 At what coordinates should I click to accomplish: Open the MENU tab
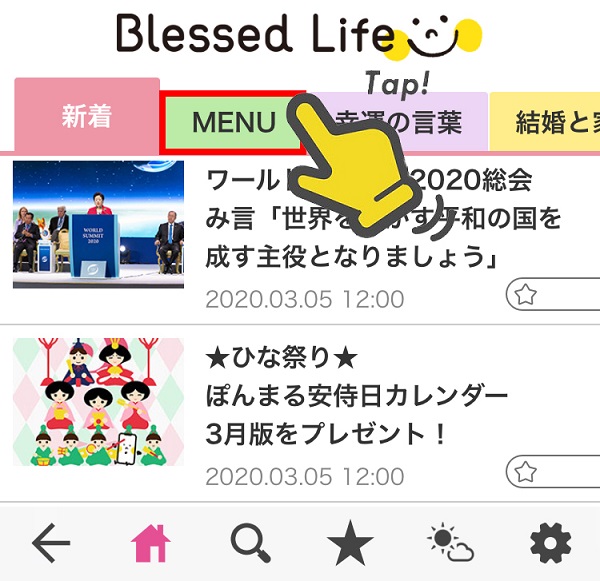(x=232, y=123)
